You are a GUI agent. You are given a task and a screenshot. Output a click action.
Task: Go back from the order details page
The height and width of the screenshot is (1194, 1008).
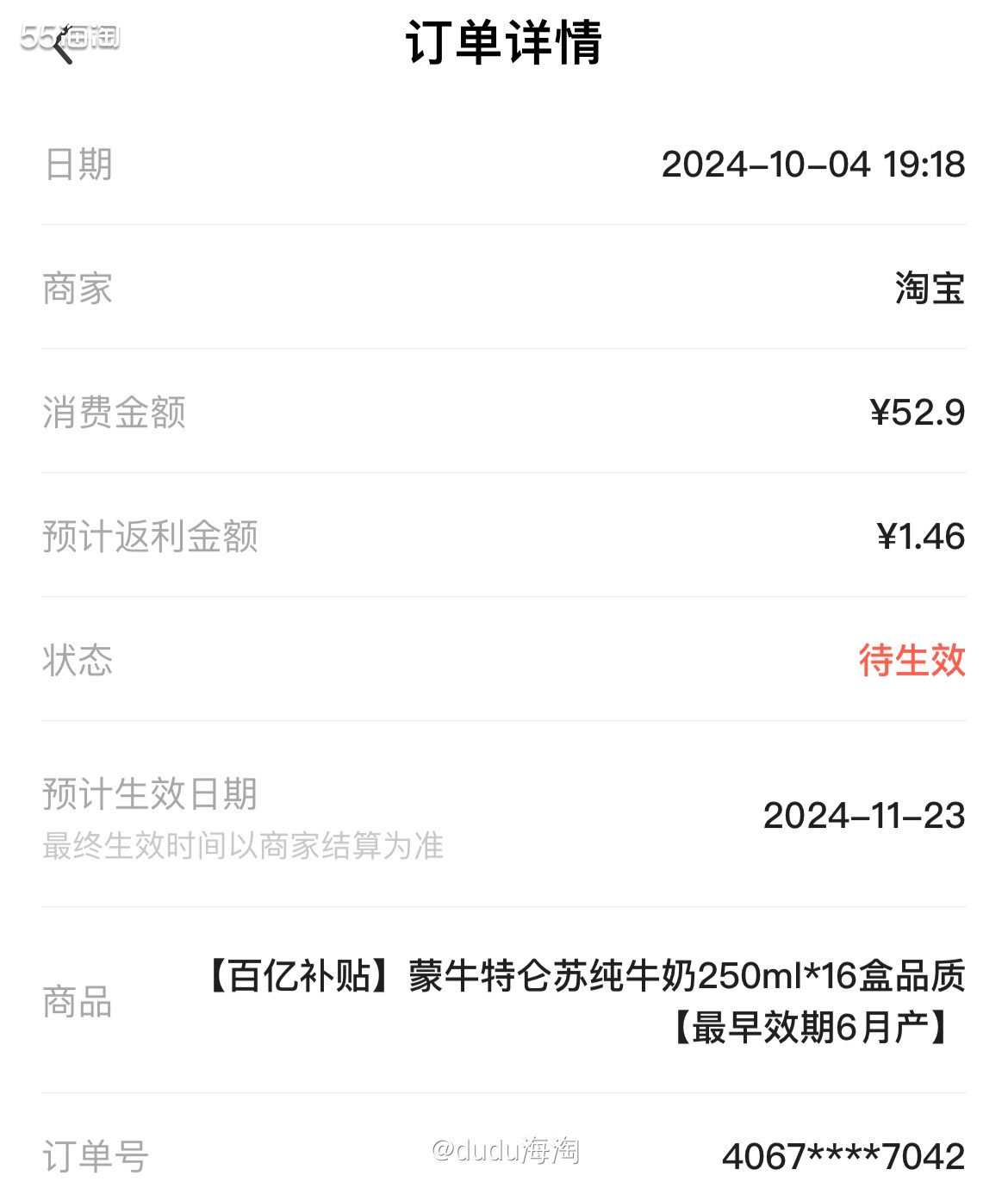pos(62,45)
